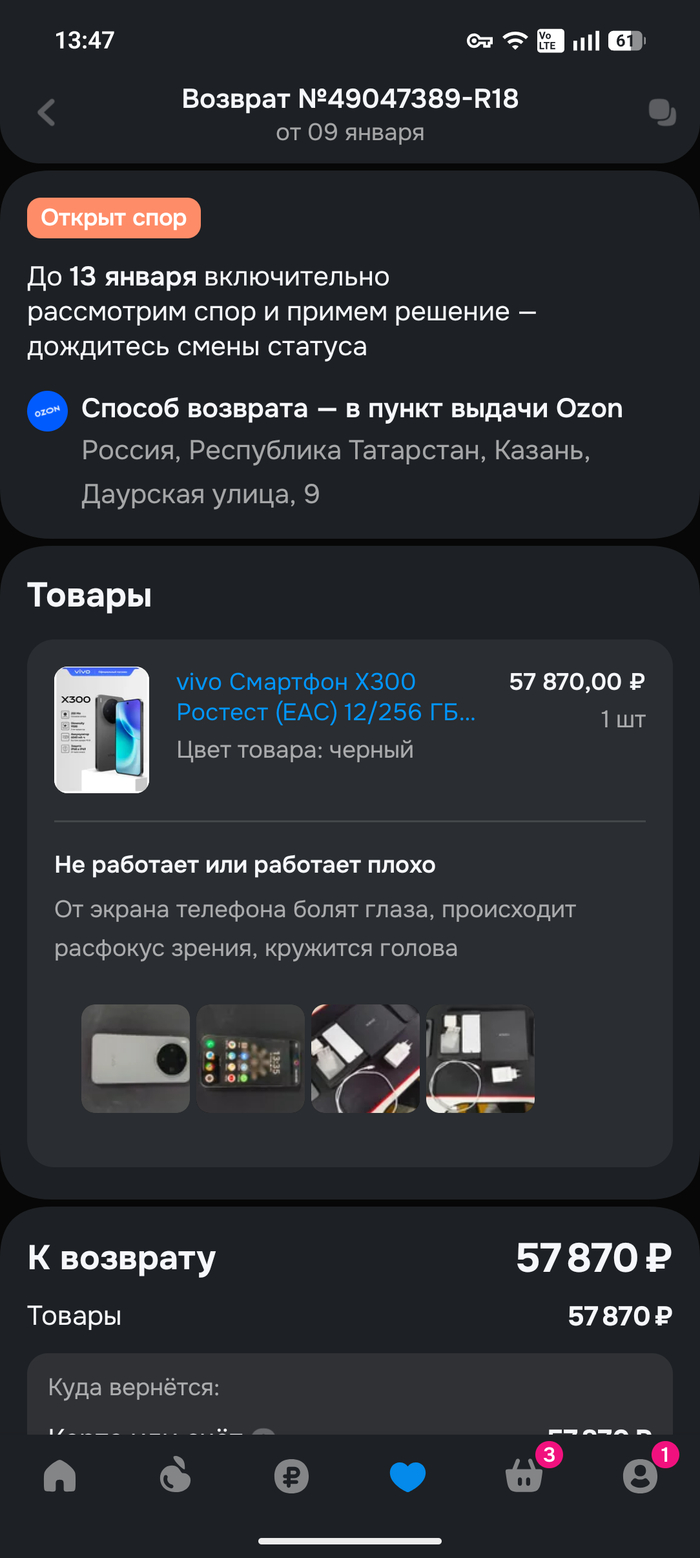This screenshot has width=700, height=1558.
Task: Open the vivo X300 product image
Action: pyautogui.click(x=102, y=730)
